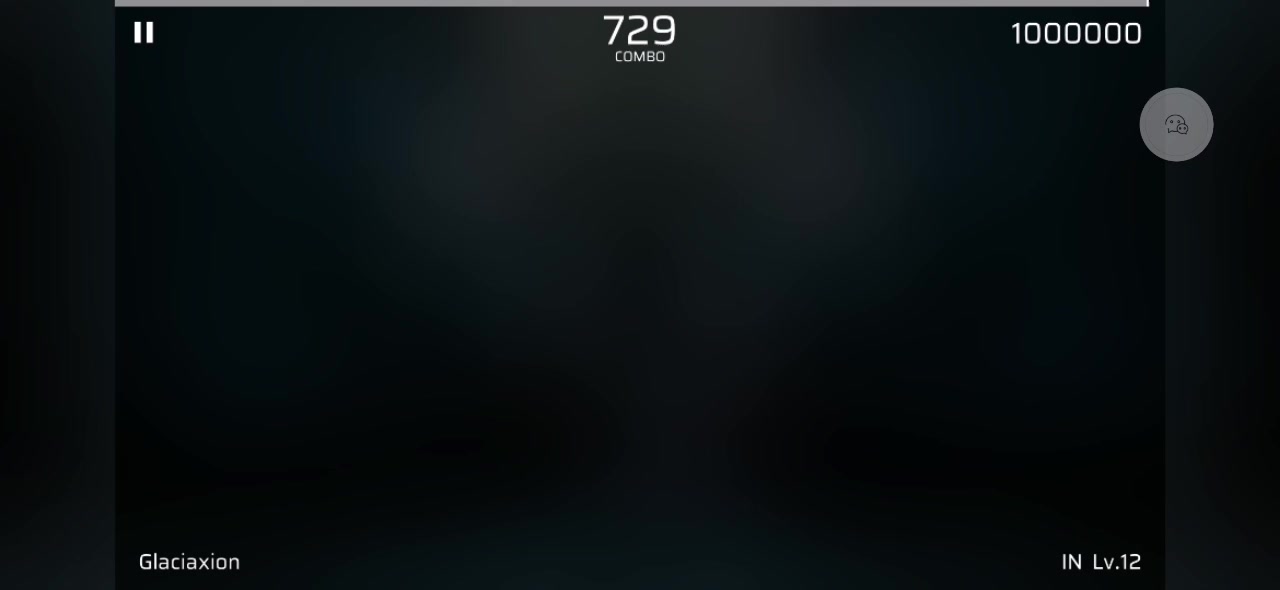Viewport: 1280px width, 590px height.
Task: Open the floating WeChat assistant bubble
Action: coord(1176,125)
